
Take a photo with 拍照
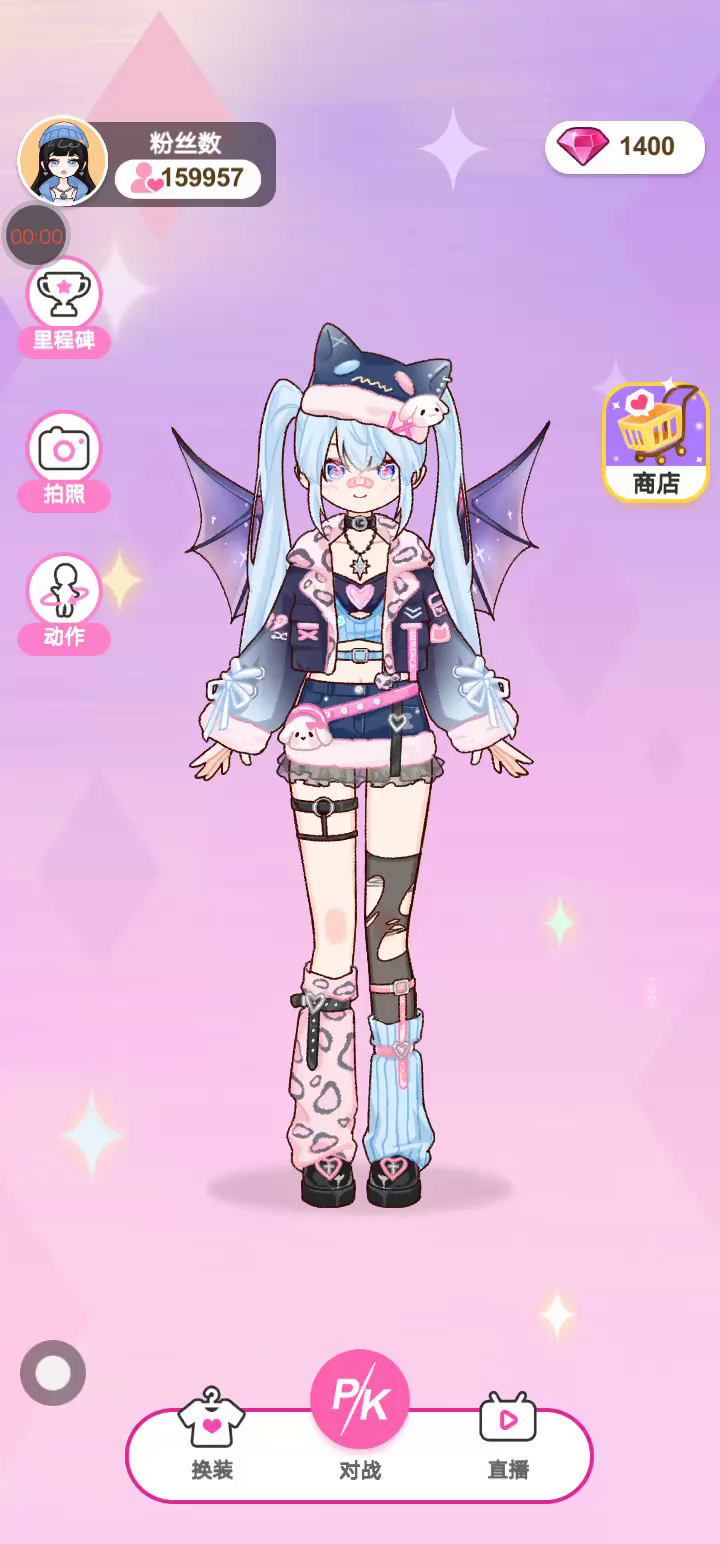[x=64, y=452]
